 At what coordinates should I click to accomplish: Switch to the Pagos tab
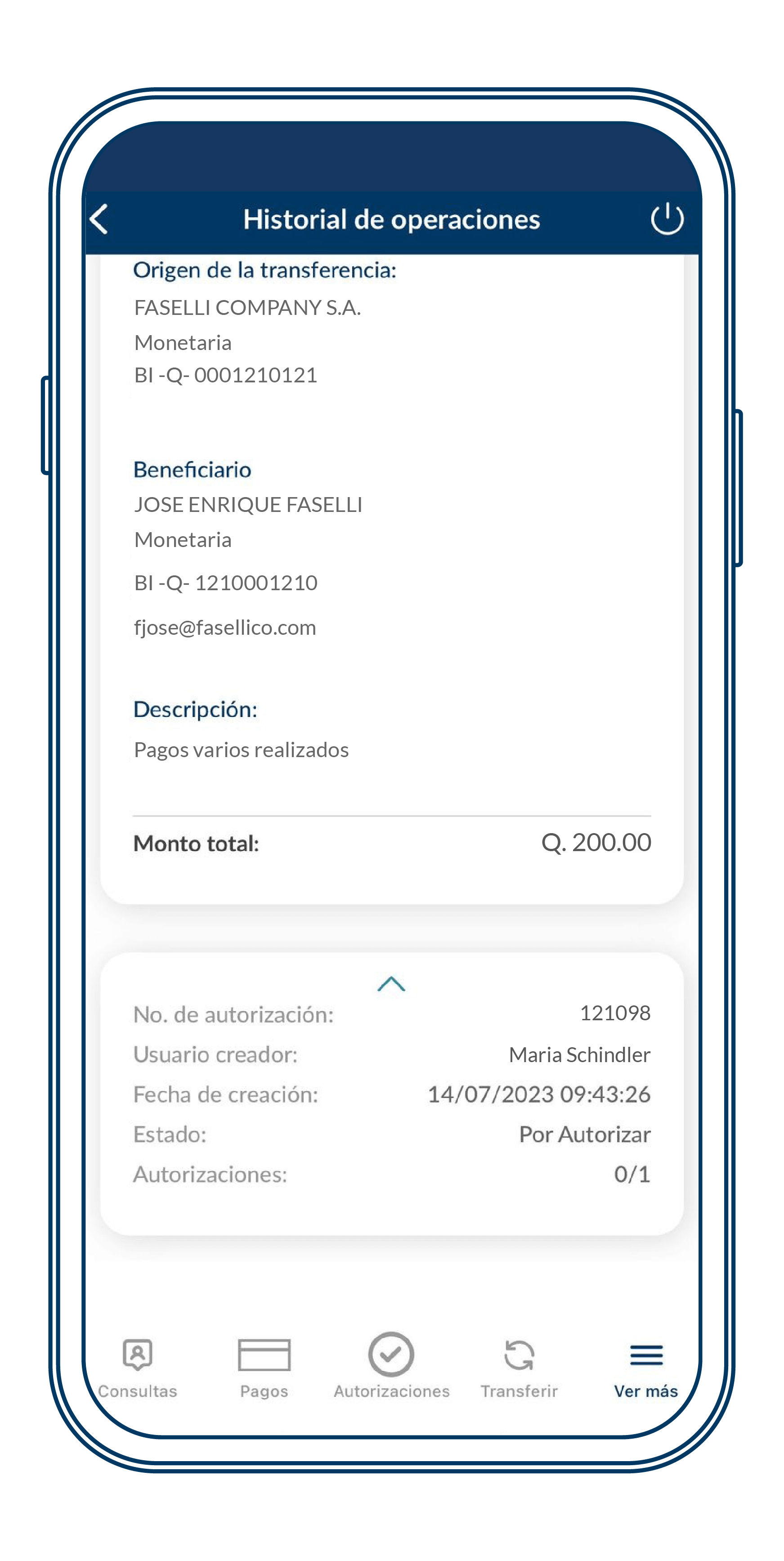264,1366
